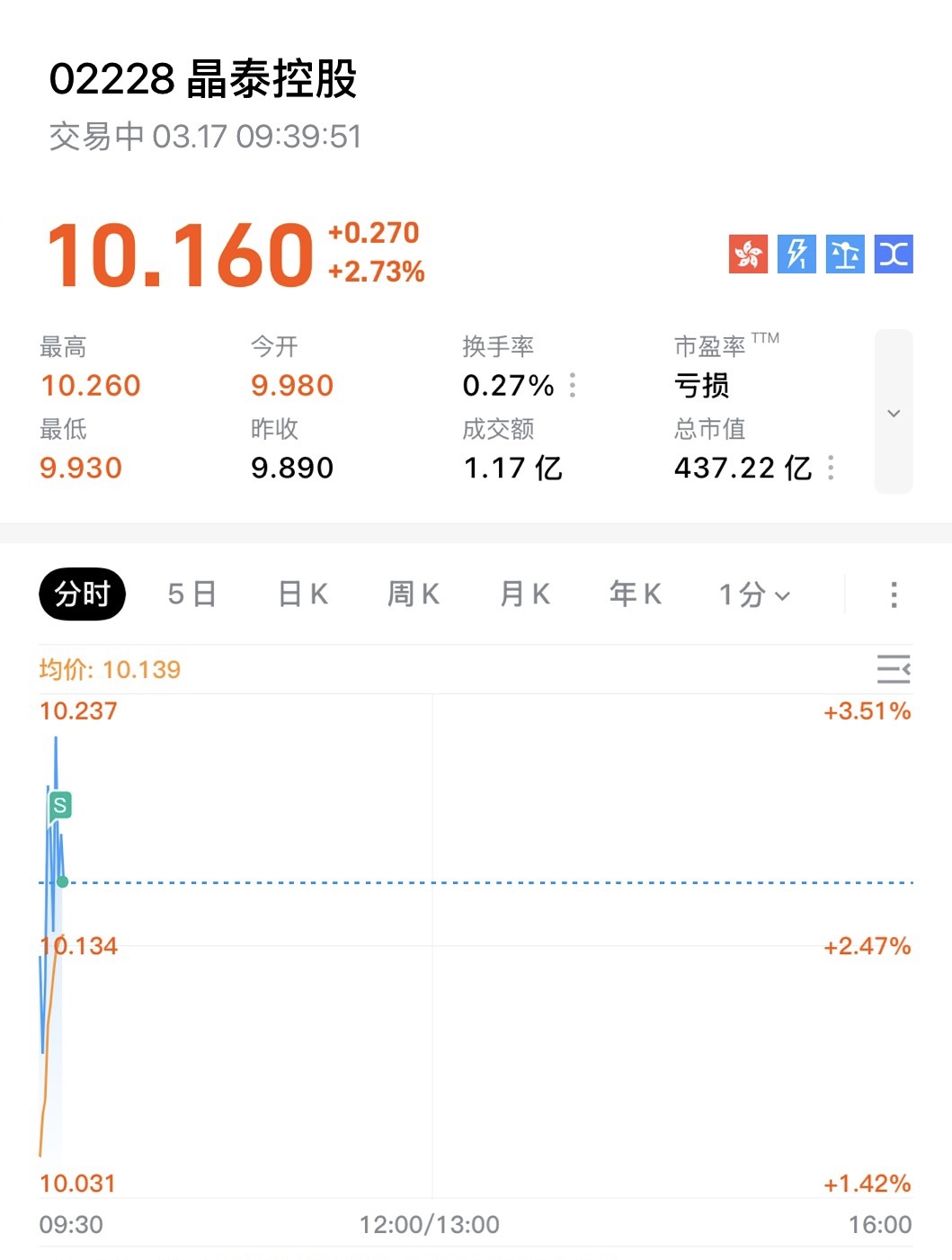Viewport: 952px width, 1260px height.
Task: Open the 1分 interval dropdown
Action: point(754,594)
